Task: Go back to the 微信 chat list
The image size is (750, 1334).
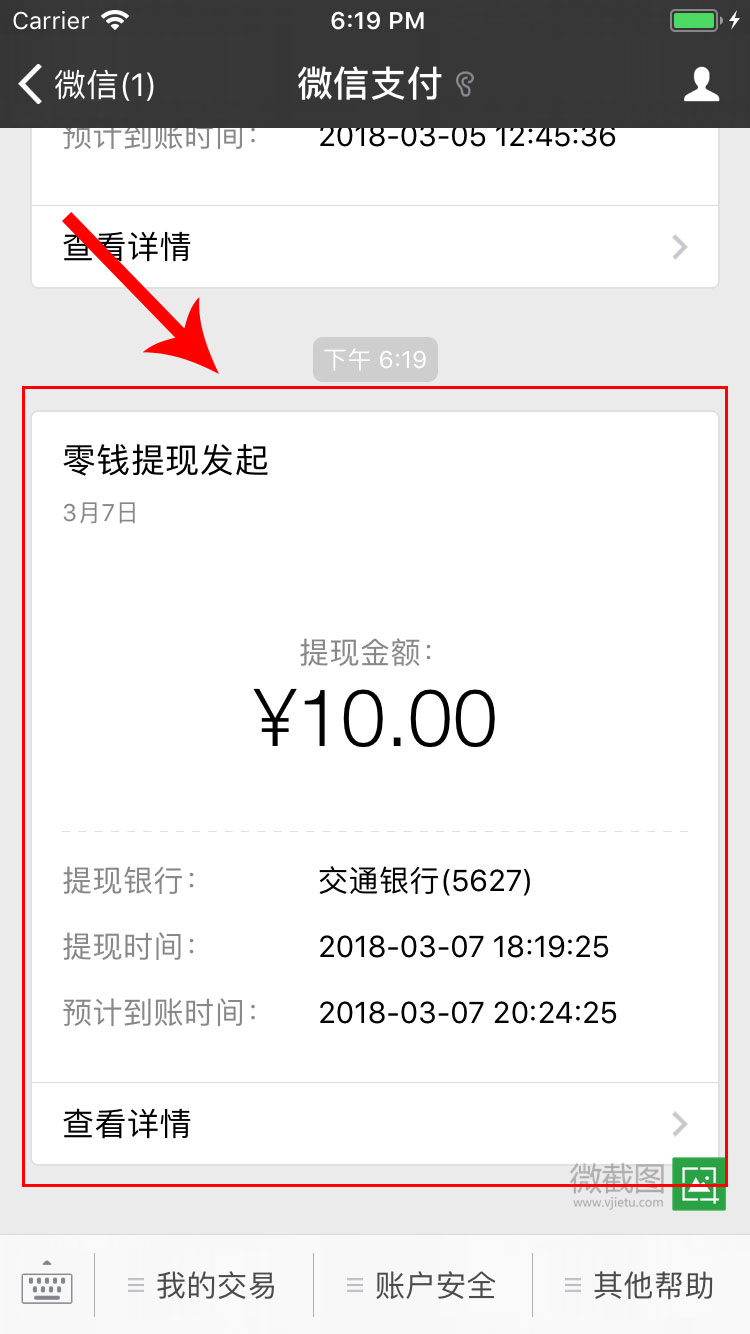Action: click(x=85, y=85)
